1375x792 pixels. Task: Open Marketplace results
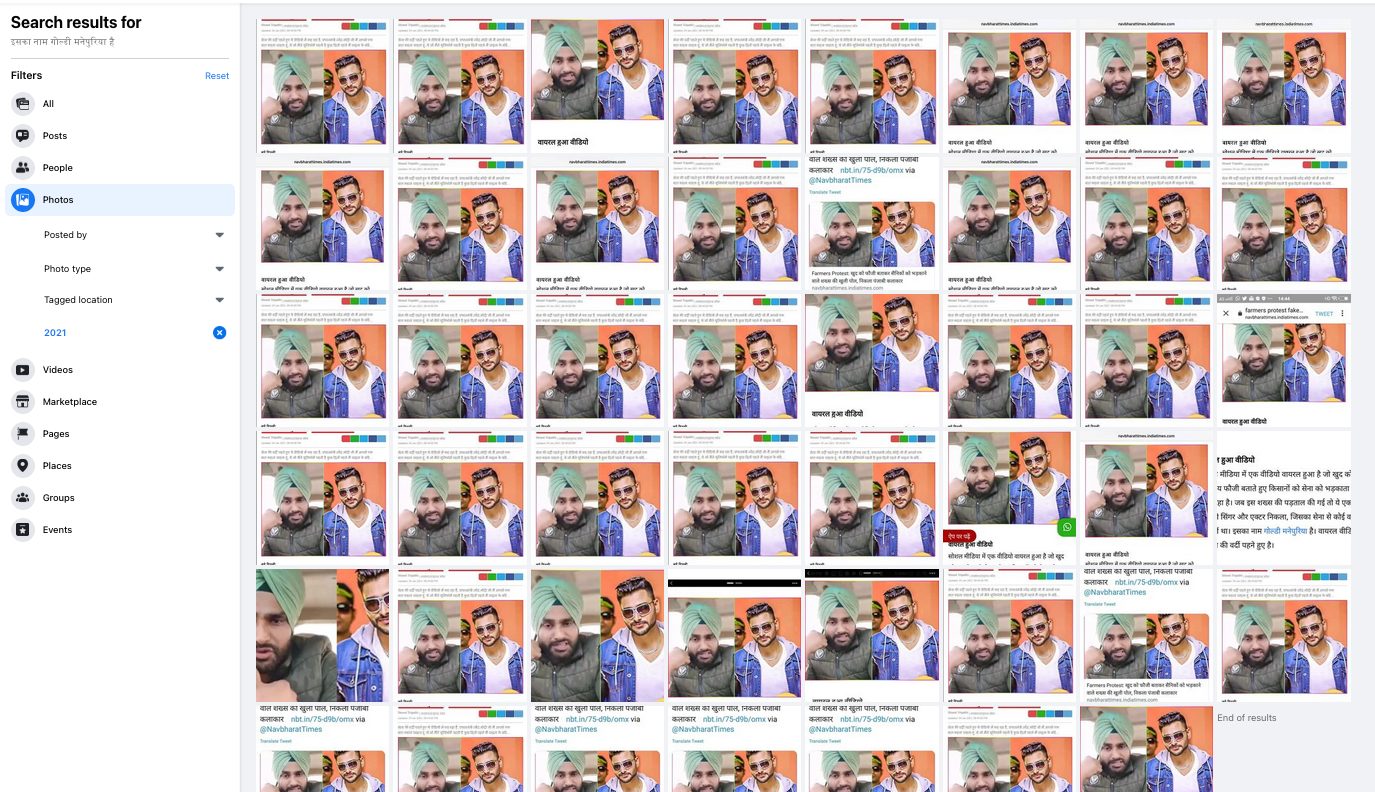pos(69,402)
